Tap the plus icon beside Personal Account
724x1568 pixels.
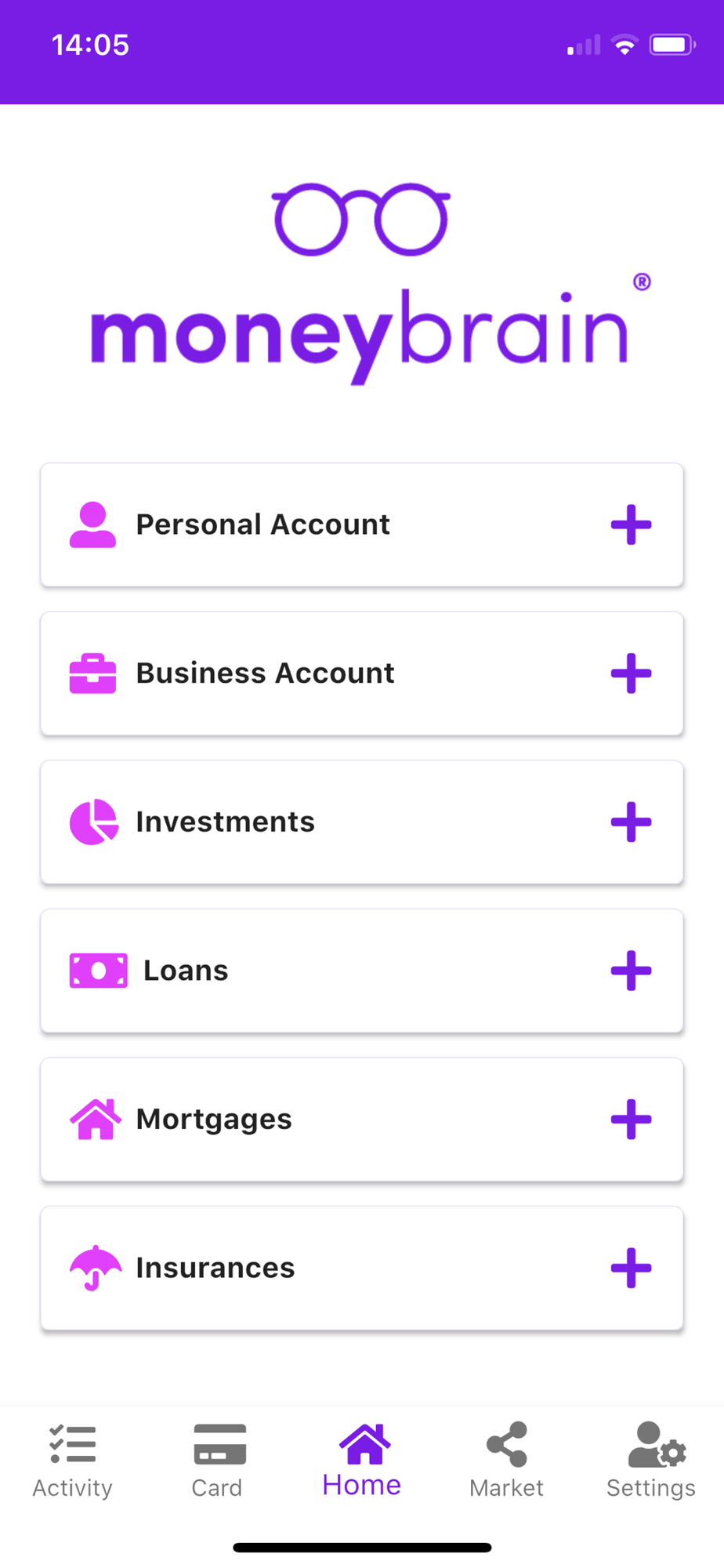(x=631, y=524)
